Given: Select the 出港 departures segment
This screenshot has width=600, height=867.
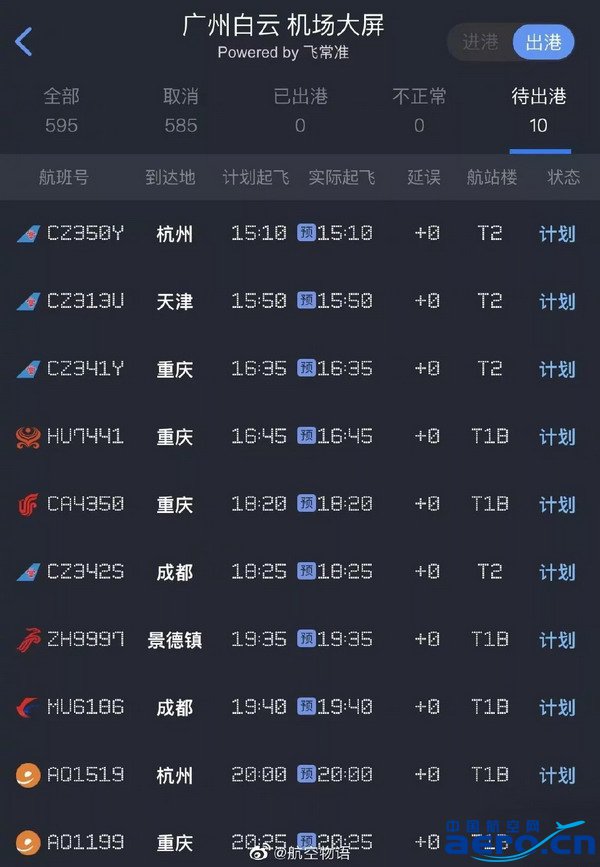Looking at the screenshot, I should tap(543, 42).
